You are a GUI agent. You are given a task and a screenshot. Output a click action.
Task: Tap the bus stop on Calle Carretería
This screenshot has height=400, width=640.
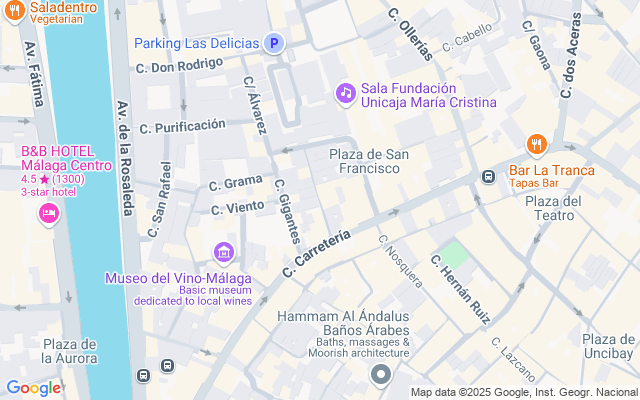click(489, 177)
